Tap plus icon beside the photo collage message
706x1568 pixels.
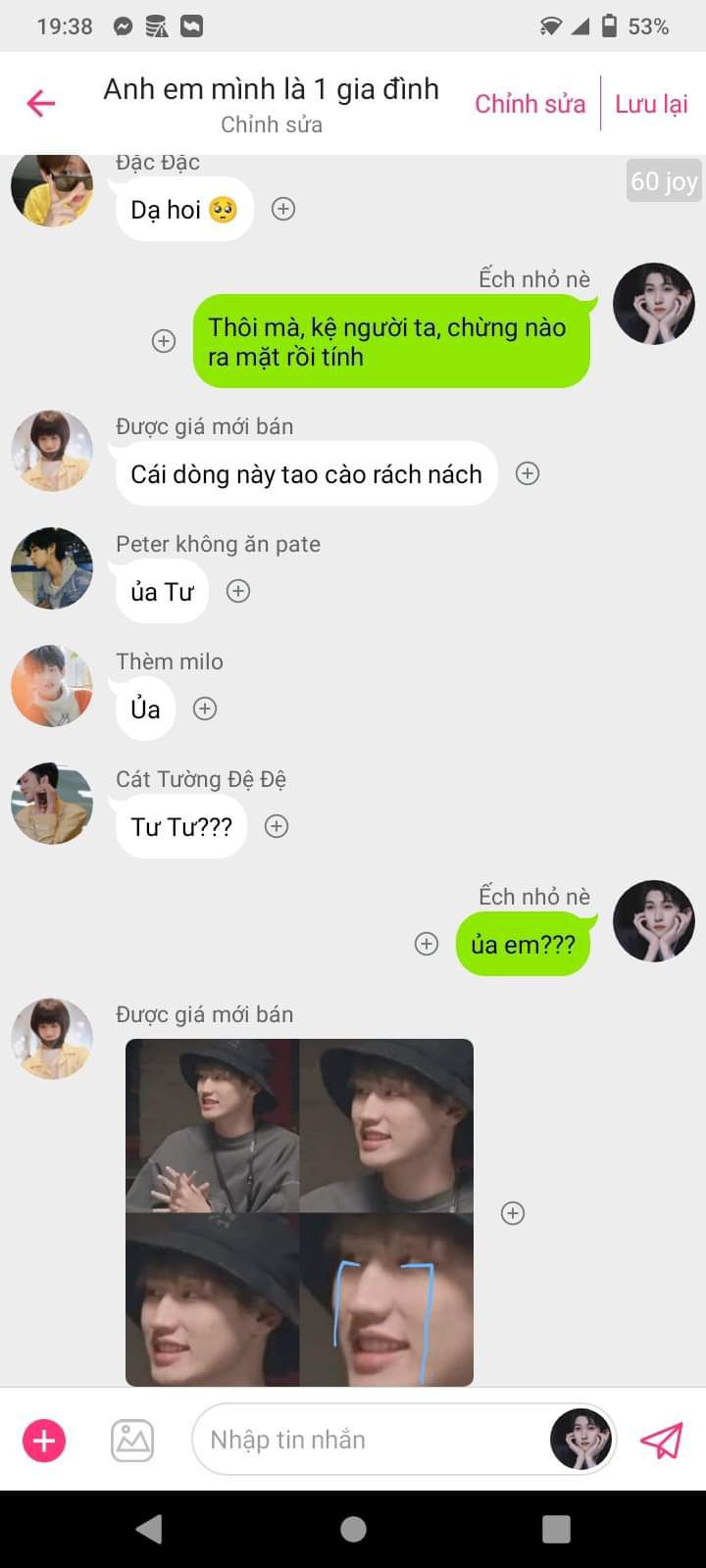click(513, 1213)
